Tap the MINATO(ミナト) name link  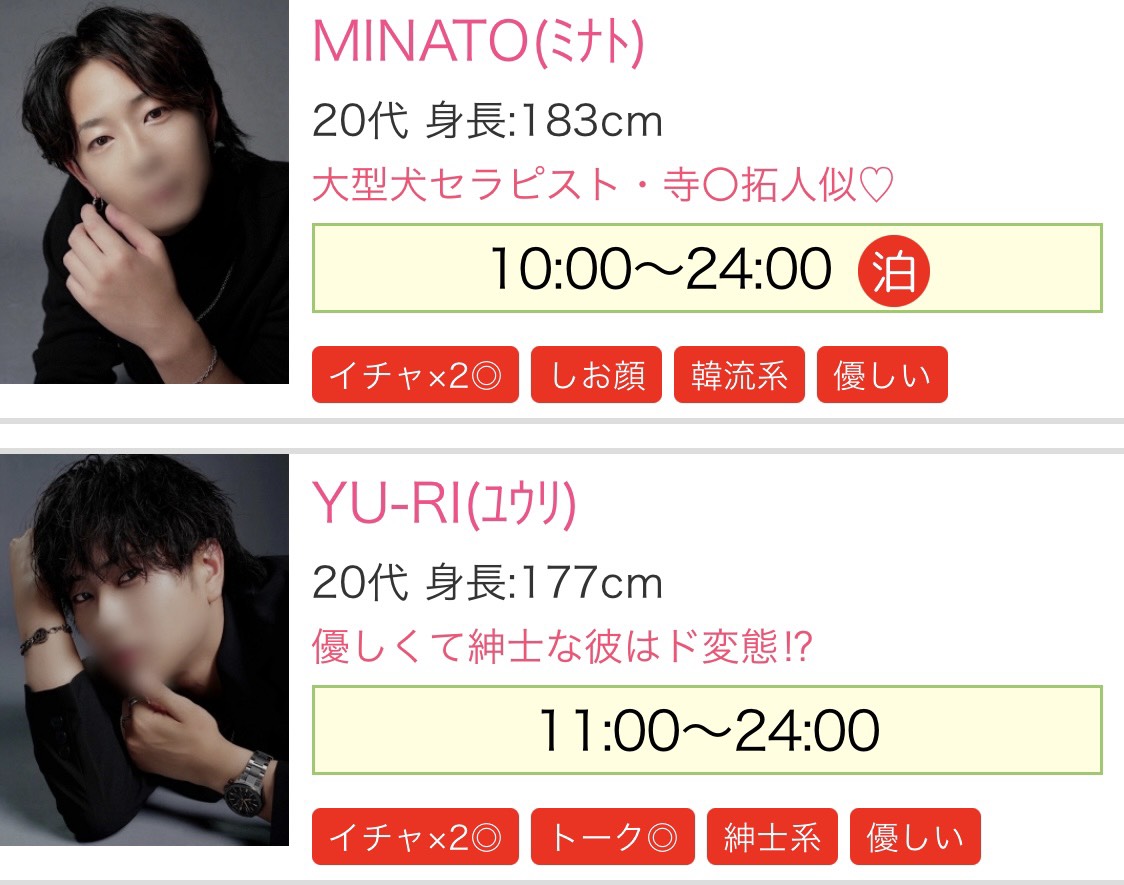(477, 41)
